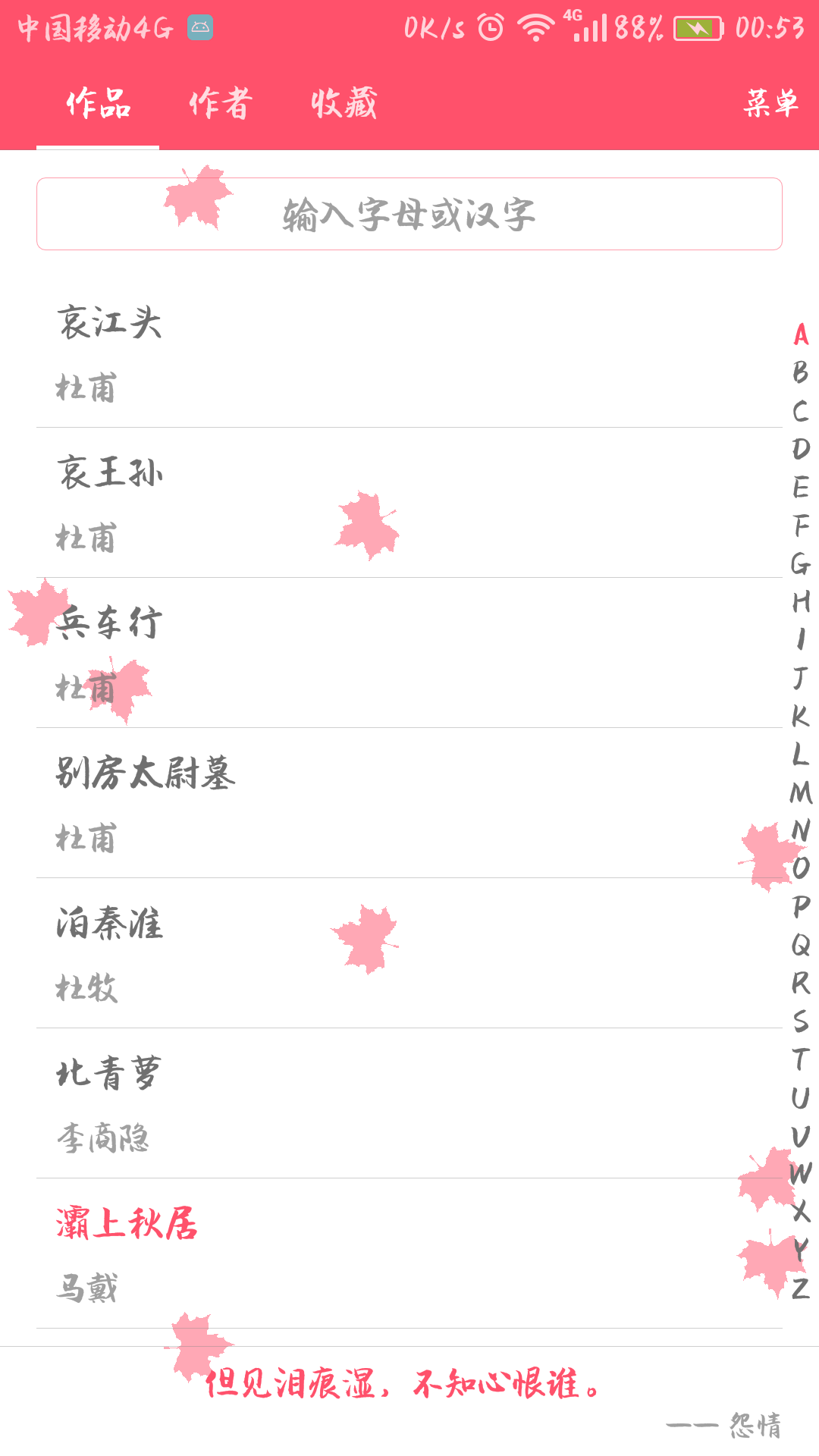Tap the Android notification icon in status bar

[x=199, y=26]
